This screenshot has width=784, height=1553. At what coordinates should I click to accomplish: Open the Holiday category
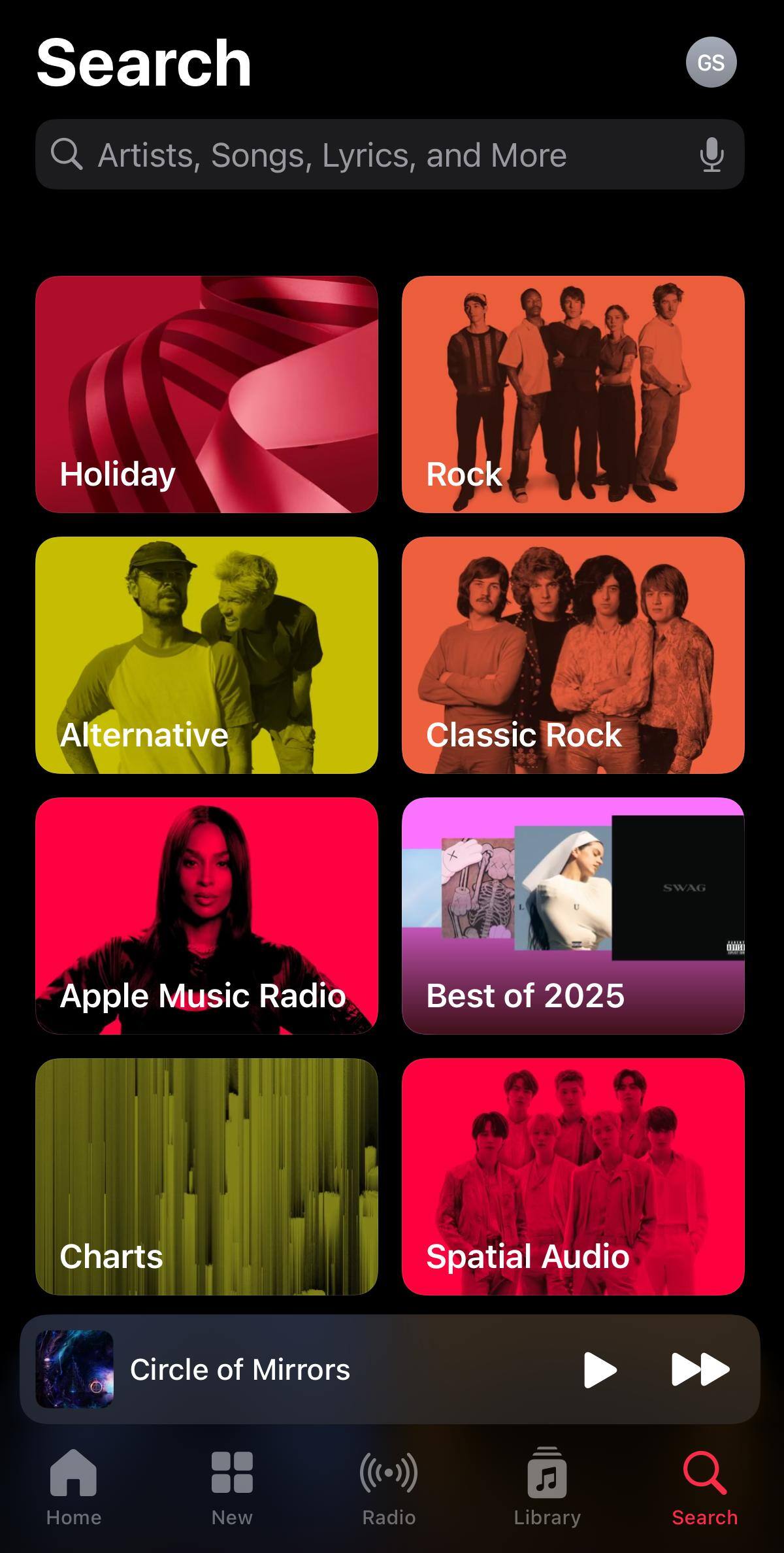(206, 394)
